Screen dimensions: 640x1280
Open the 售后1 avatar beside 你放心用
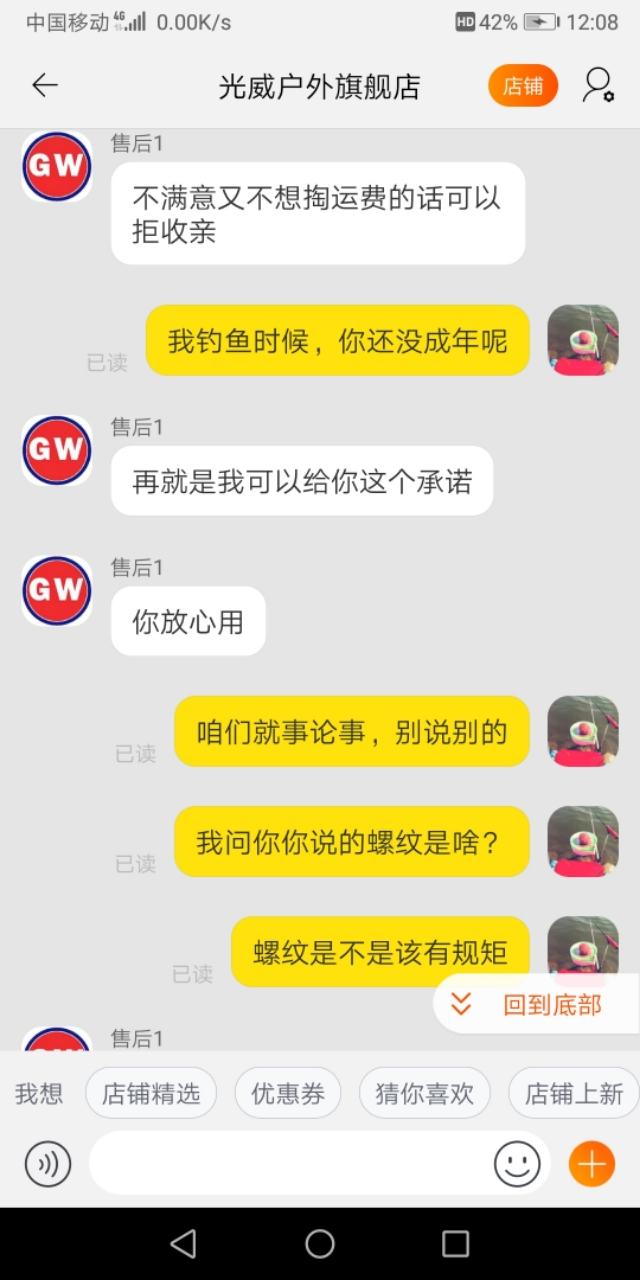(57, 590)
